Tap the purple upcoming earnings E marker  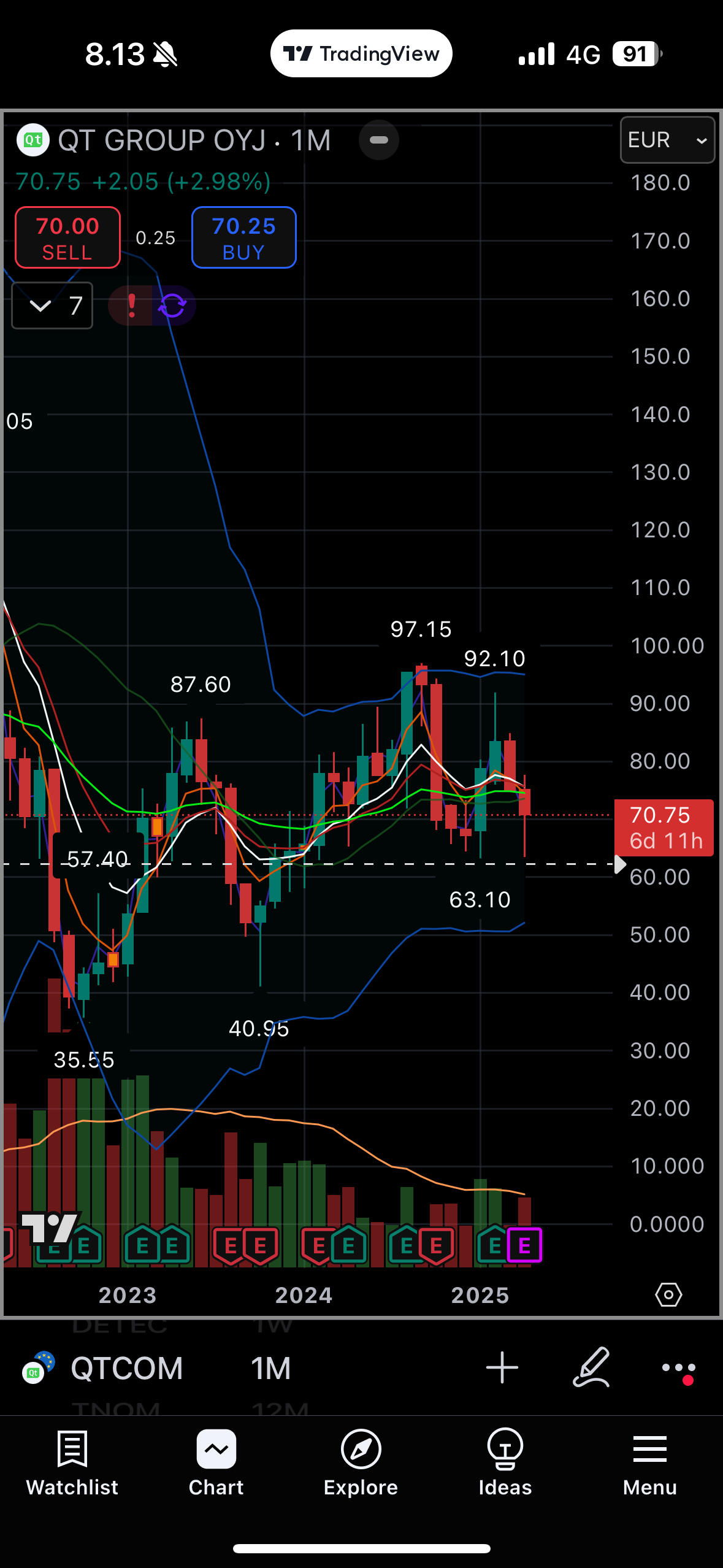point(524,1245)
